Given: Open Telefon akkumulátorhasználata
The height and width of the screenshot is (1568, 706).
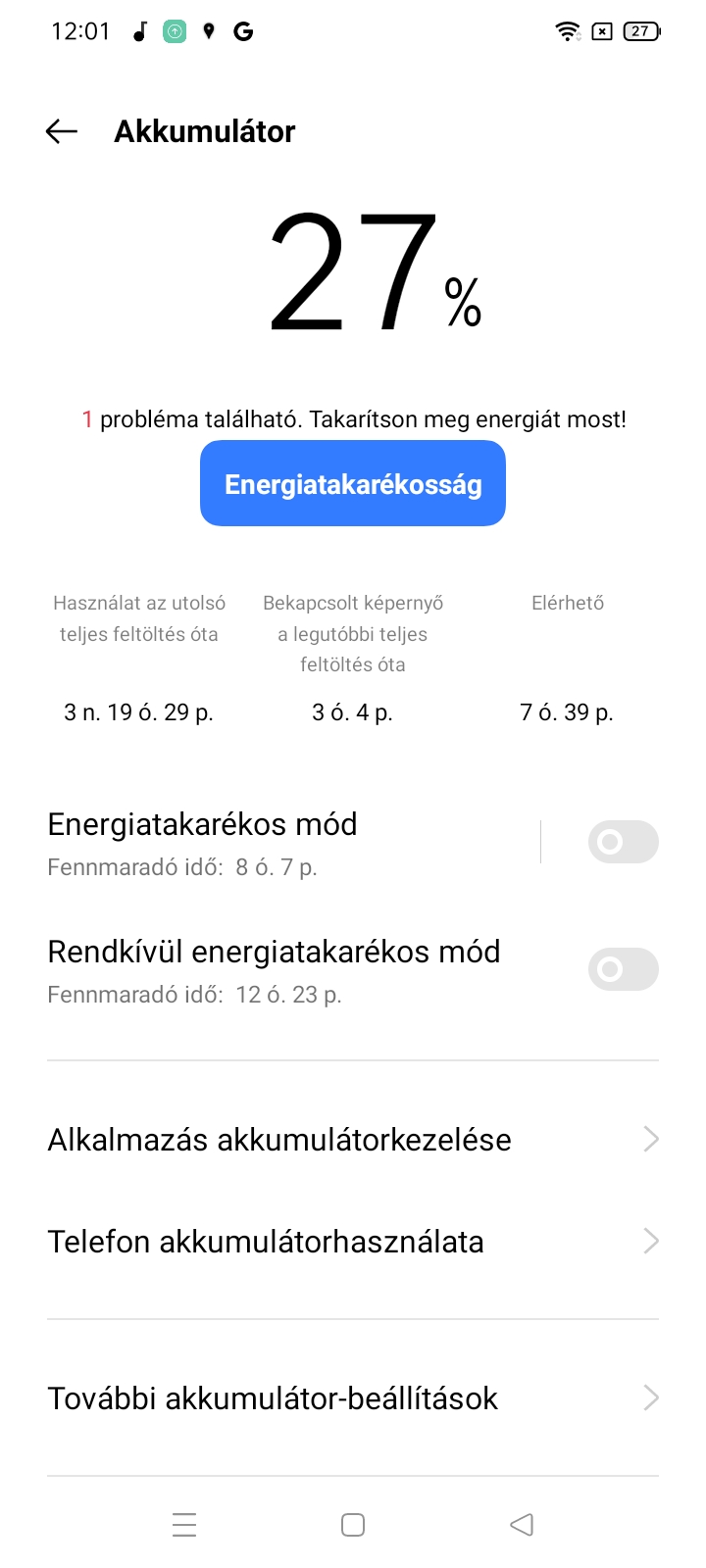Looking at the screenshot, I should click(353, 1242).
